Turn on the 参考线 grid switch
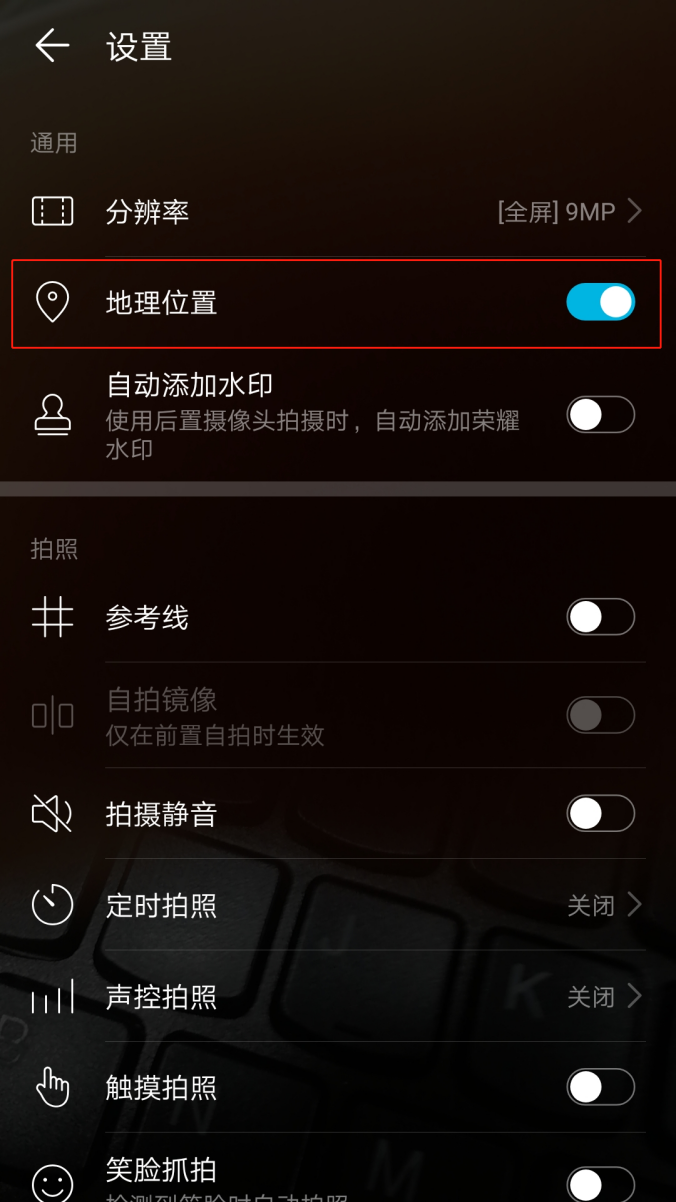The height and width of the screenshot is (1202, 676). click(601, 617)
